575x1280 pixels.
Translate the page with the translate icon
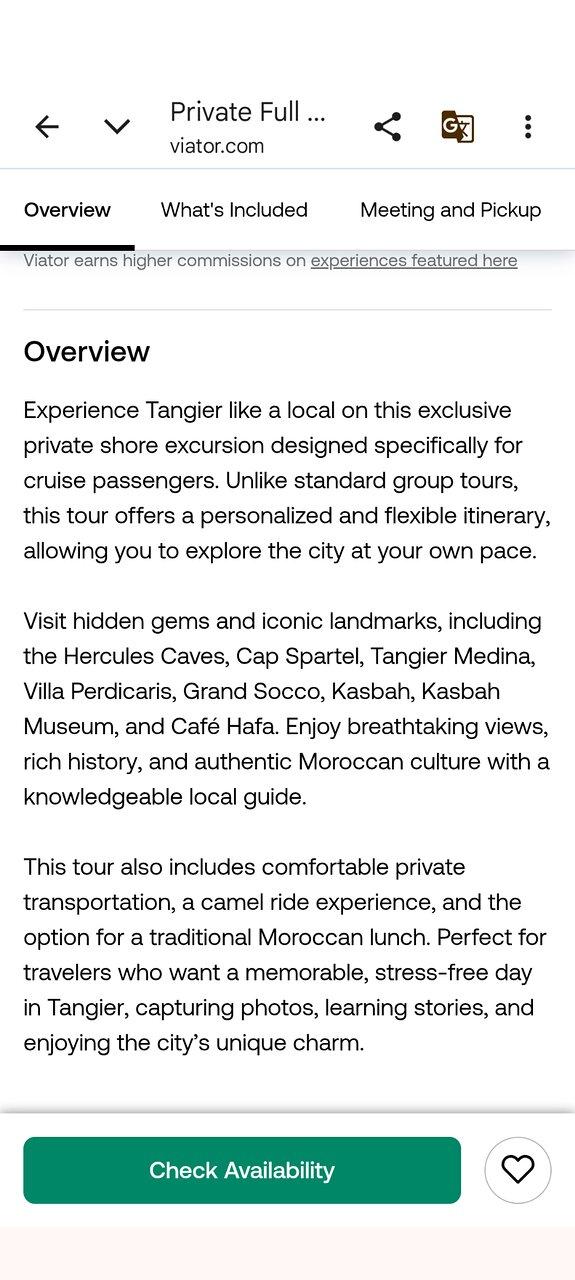[x=457, y=127]
